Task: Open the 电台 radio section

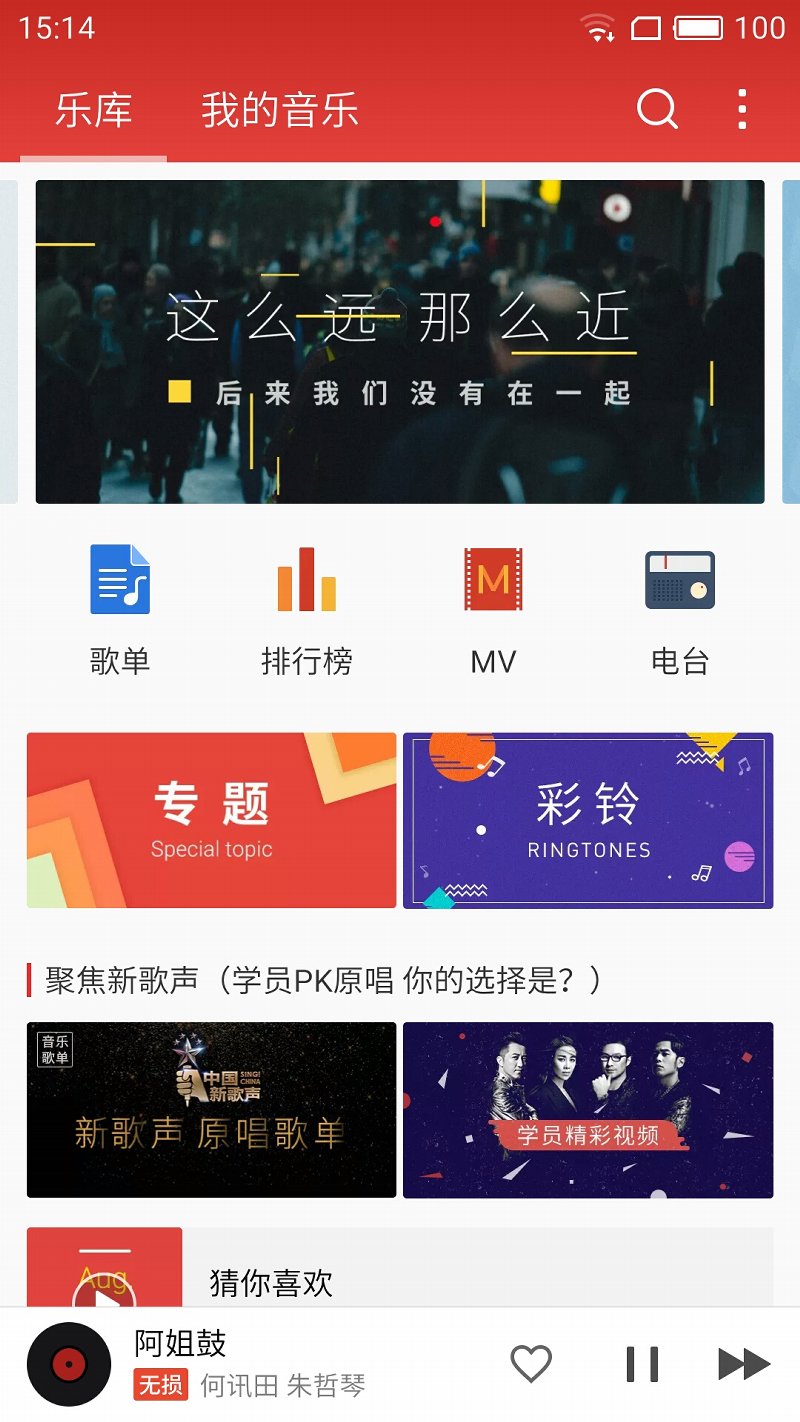Action: pos(680,600)
